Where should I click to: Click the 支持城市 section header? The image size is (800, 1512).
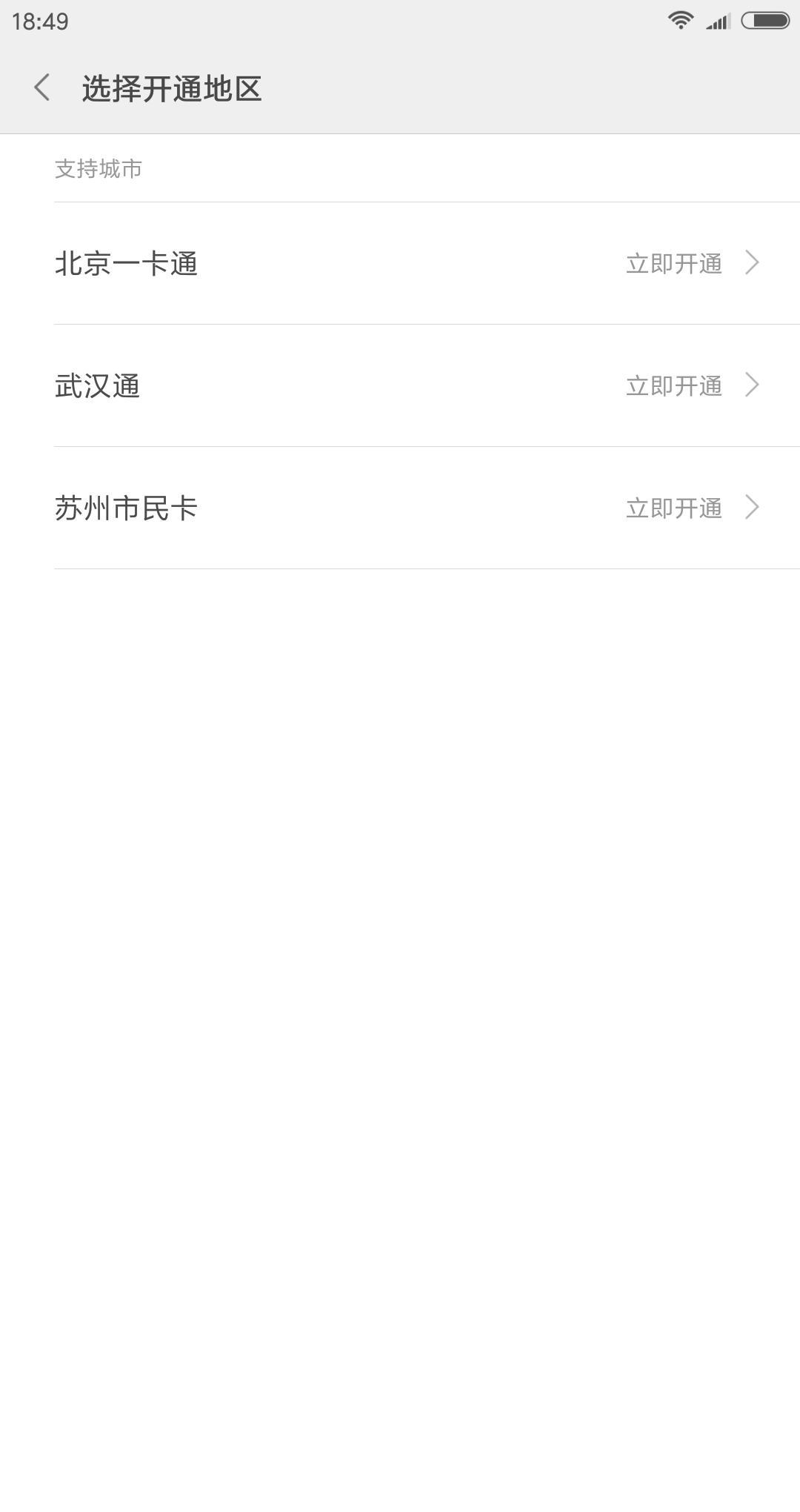pos(99,168)
